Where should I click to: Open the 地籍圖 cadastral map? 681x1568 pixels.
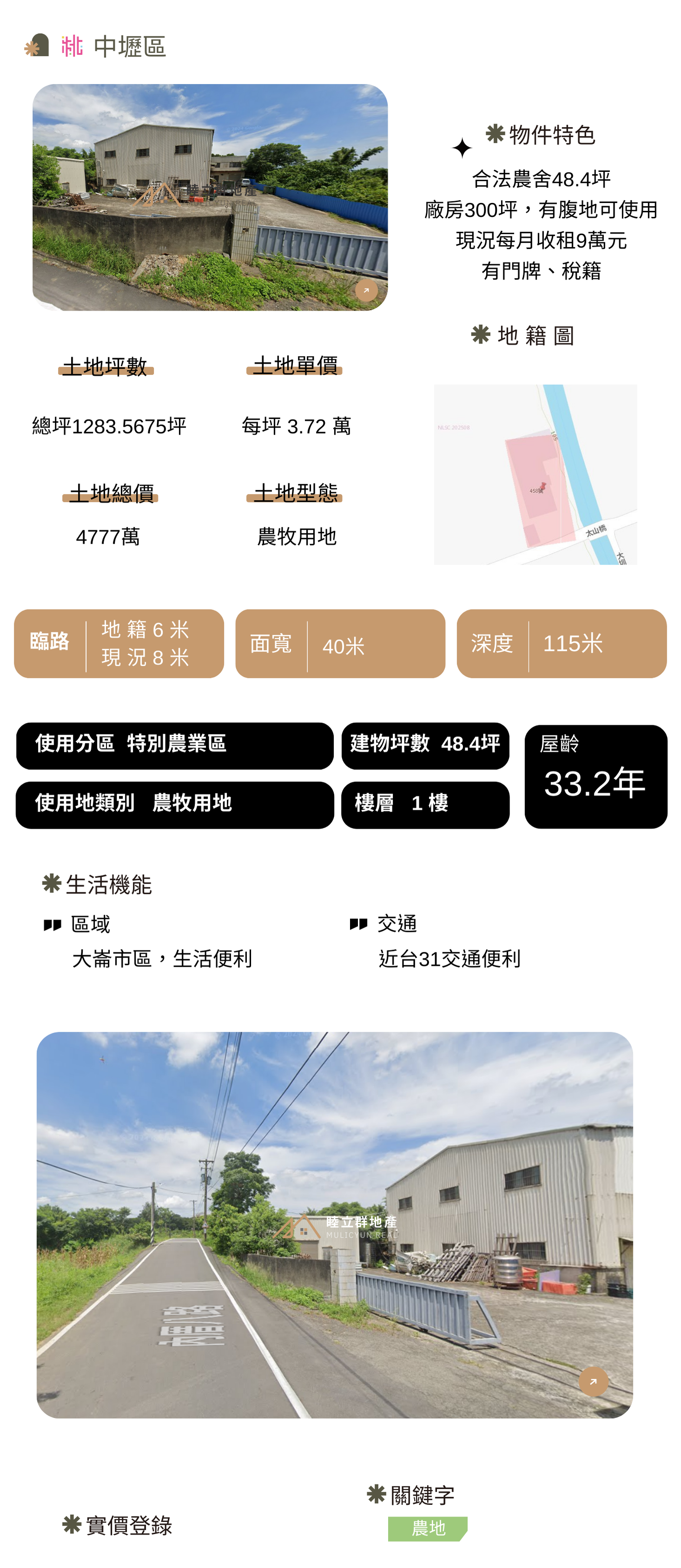click(x=535, y=474)
